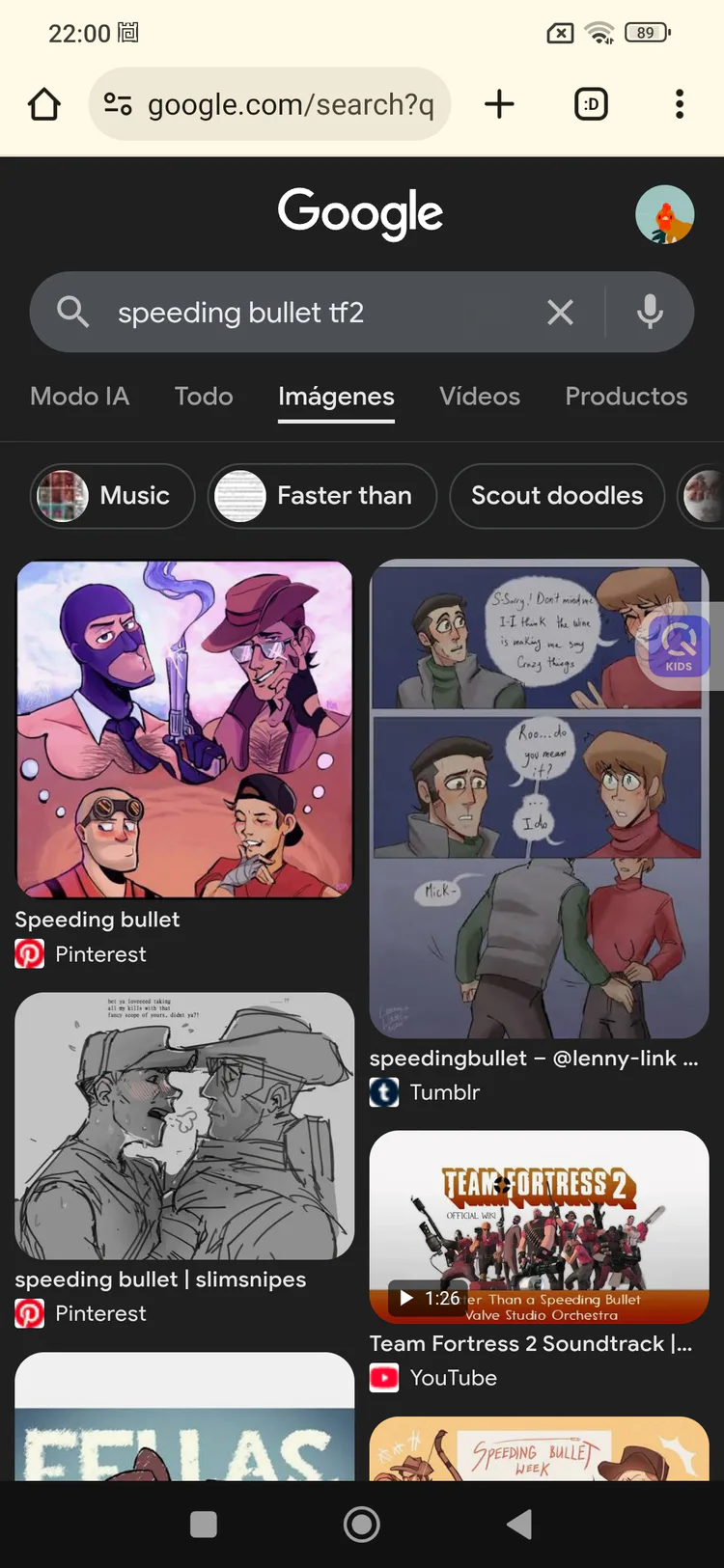Open the Modo IA tab

[80, 397]
